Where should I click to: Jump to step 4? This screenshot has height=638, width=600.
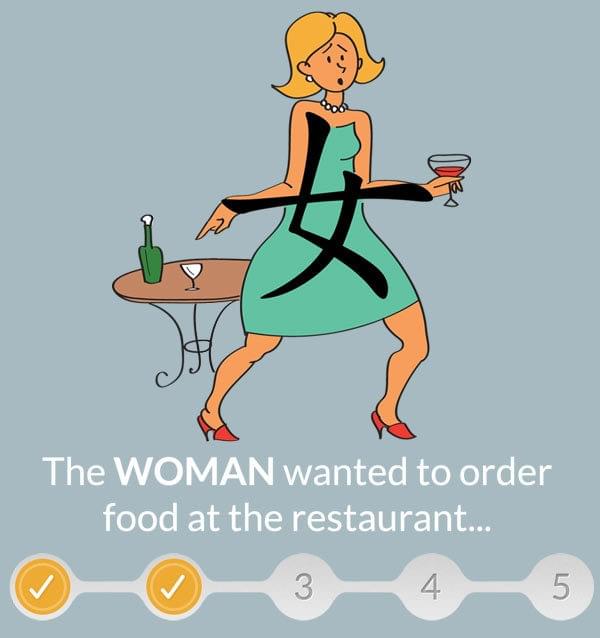(431, 588)
